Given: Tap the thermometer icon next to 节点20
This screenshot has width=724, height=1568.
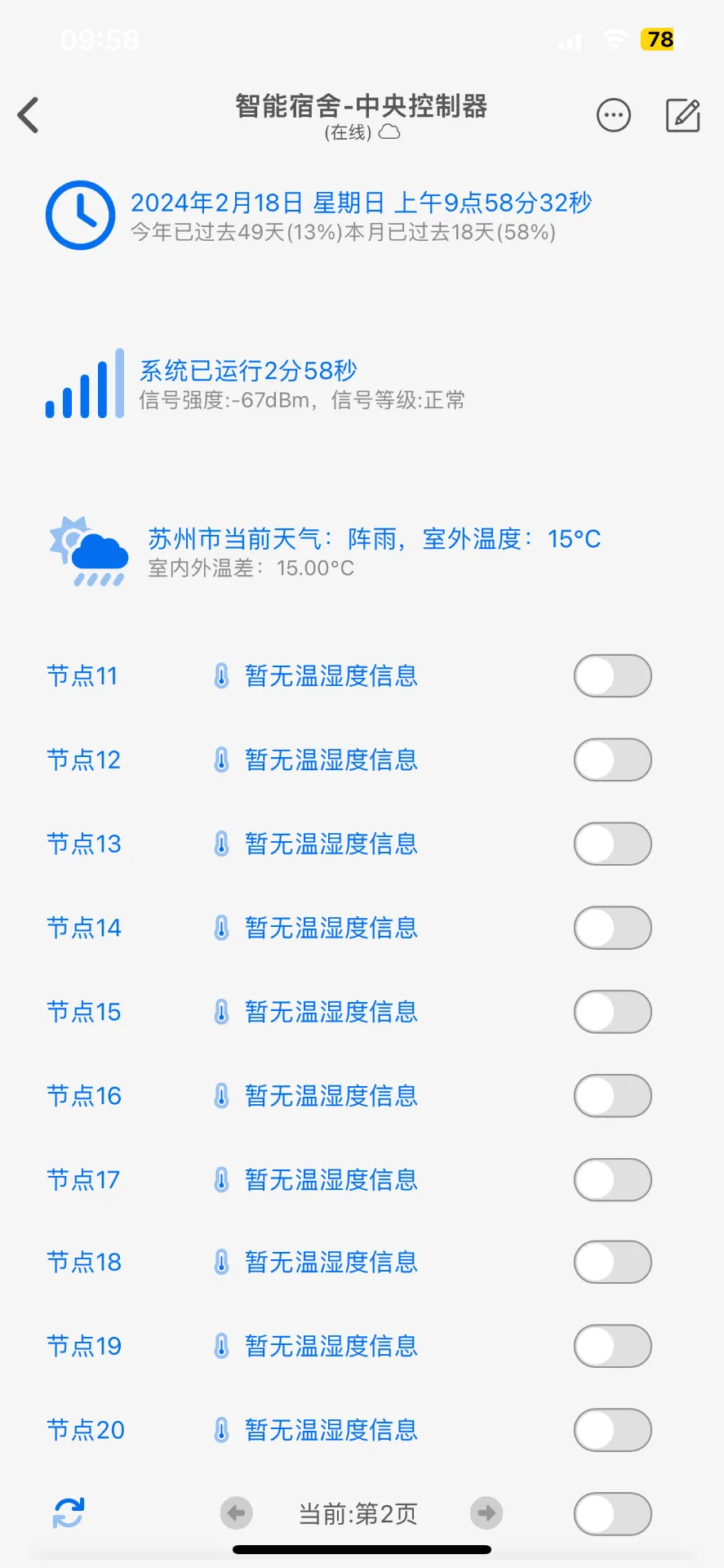Looking at the screenshot, I should (x=221, y=1430).
